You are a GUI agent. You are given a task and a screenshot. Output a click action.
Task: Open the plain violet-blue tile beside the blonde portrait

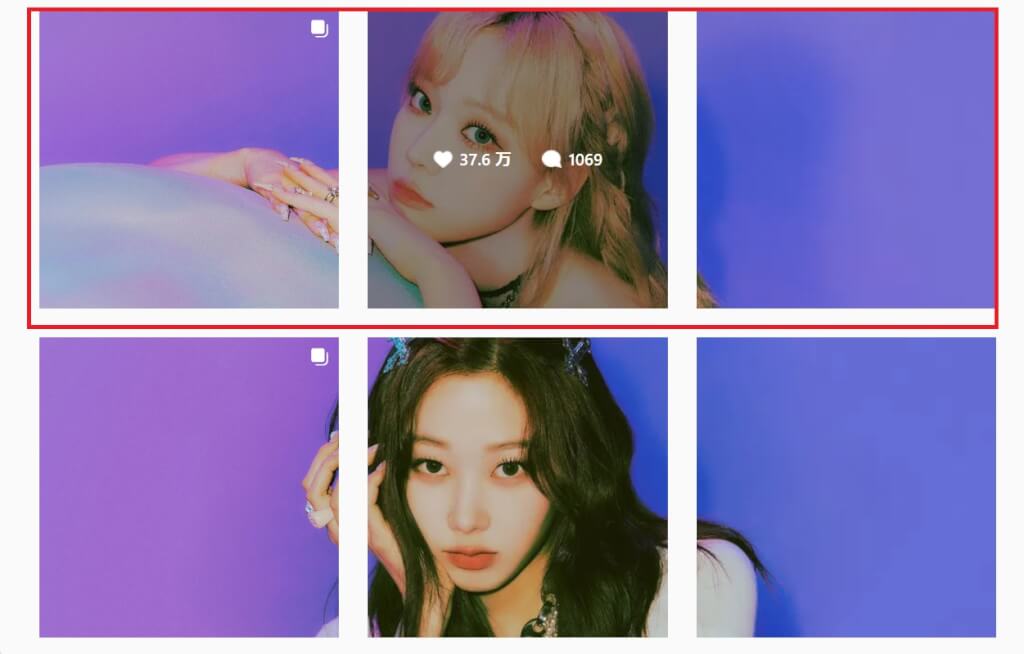[x=846, y=160]
